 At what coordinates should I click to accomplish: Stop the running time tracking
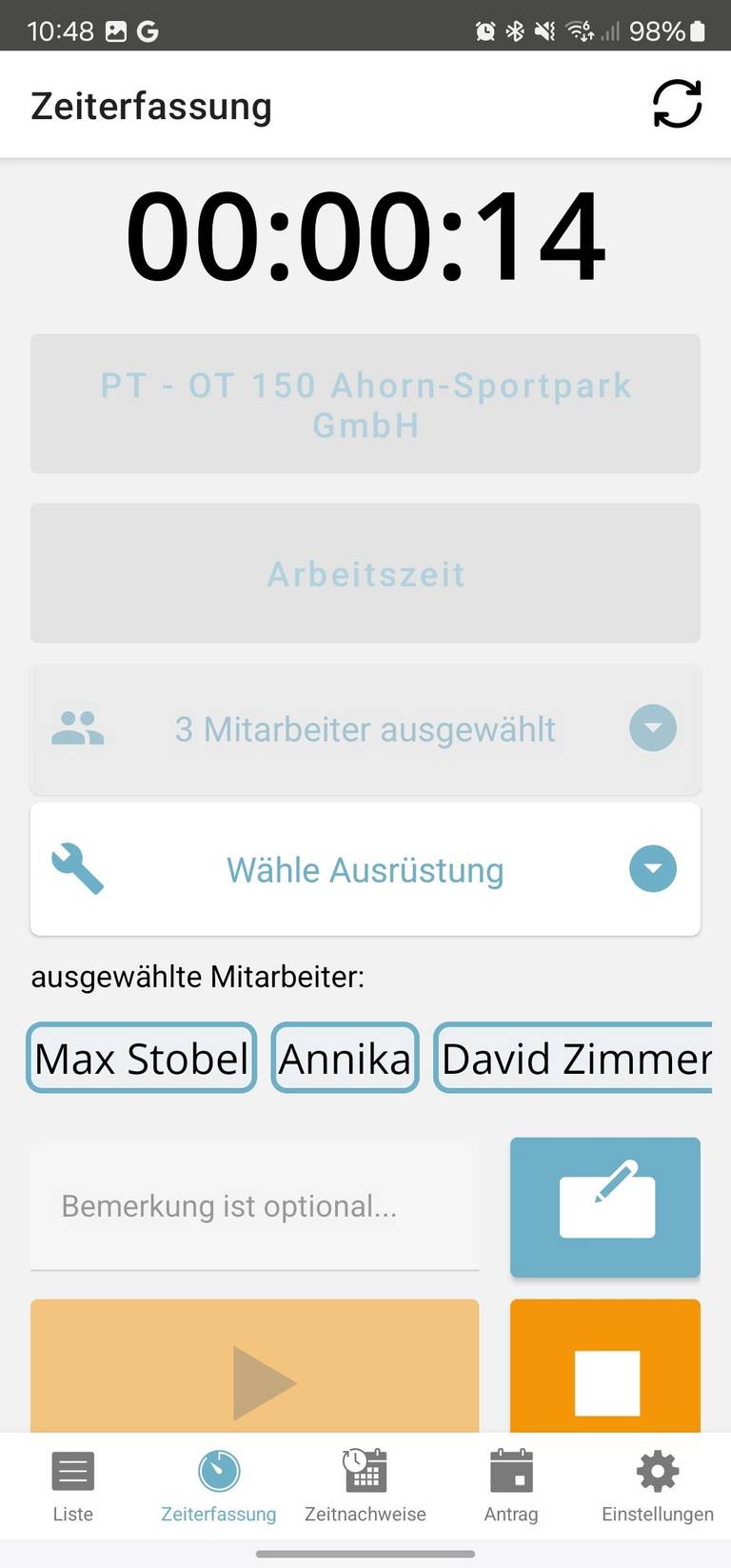pyautogui.click(x=605, y=1371)
